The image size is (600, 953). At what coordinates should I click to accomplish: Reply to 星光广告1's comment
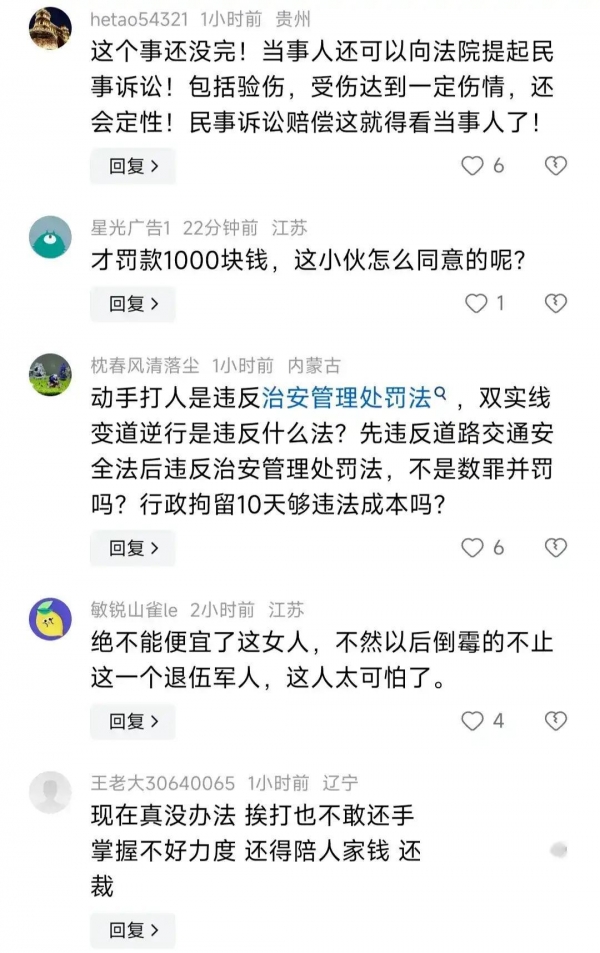click(132, 303)
